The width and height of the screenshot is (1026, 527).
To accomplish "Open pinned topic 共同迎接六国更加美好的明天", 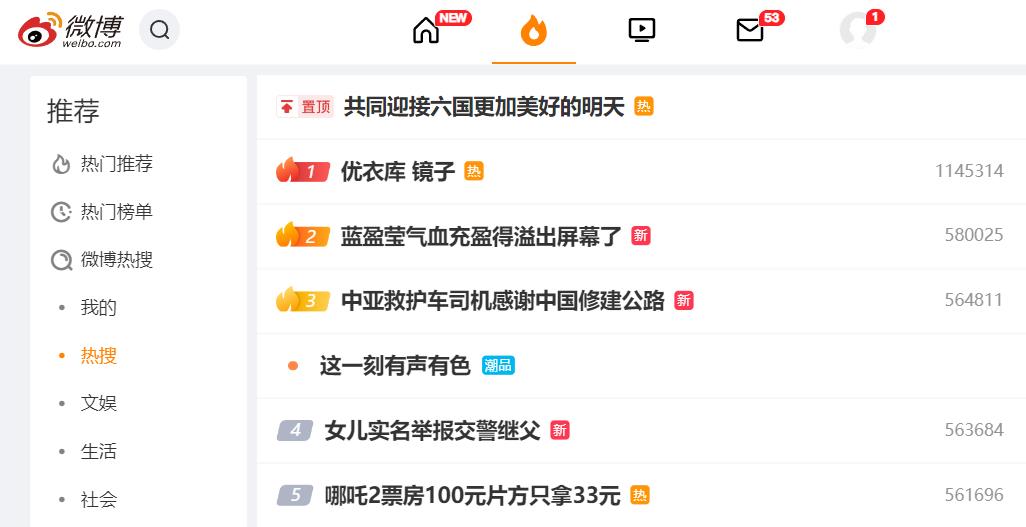I will [x=483, y=107].
